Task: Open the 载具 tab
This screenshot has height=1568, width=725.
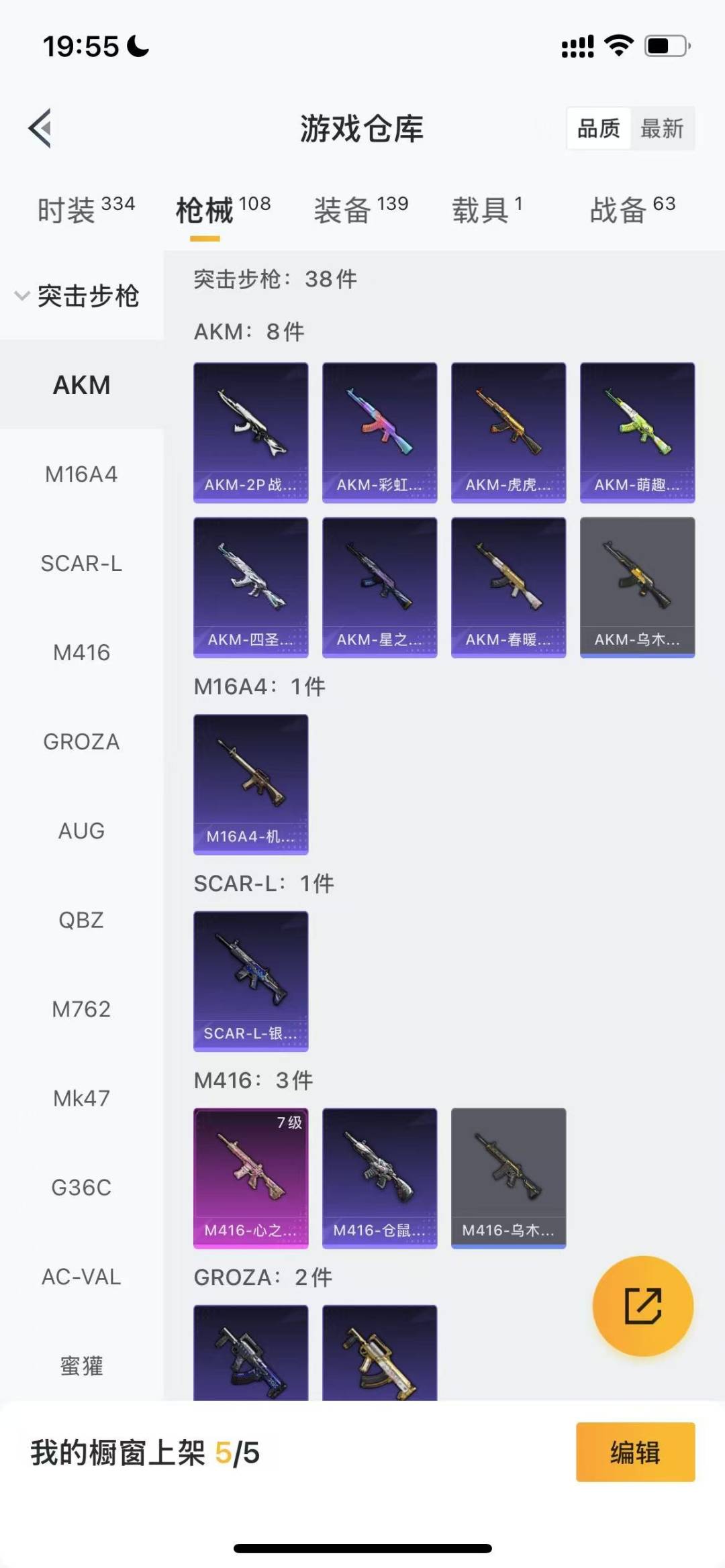Action: (x=487, y=210)
